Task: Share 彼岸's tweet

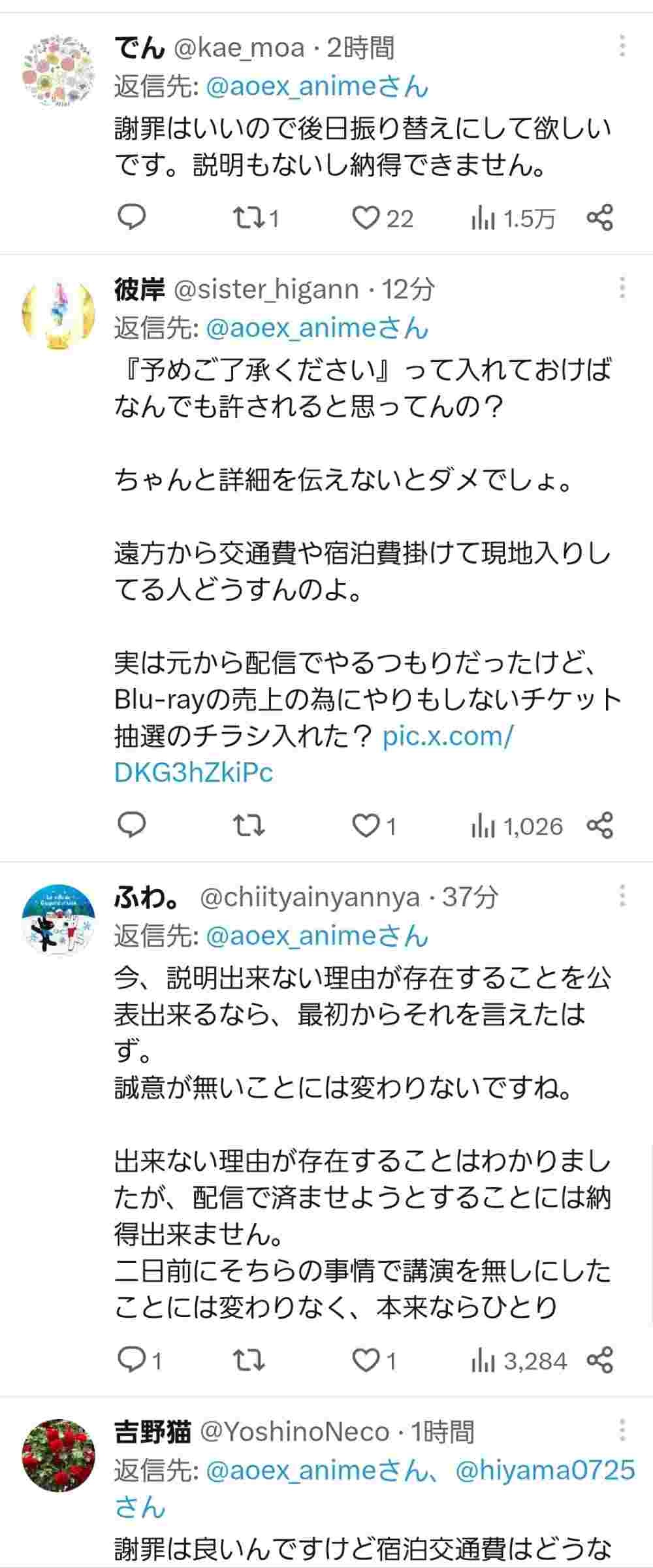Action: (x=599, y=826)
